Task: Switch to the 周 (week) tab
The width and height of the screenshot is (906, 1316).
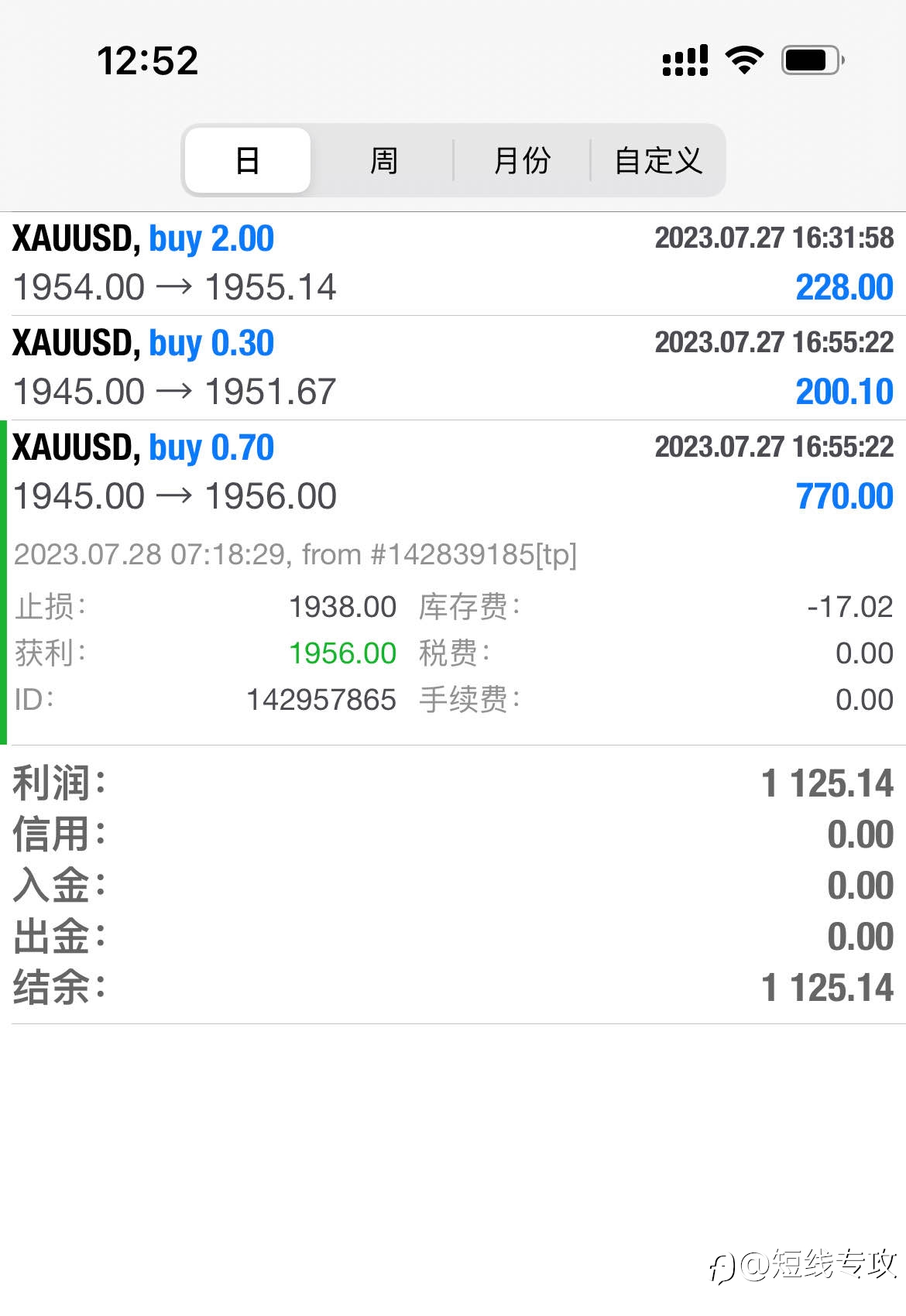Action: 383,160
